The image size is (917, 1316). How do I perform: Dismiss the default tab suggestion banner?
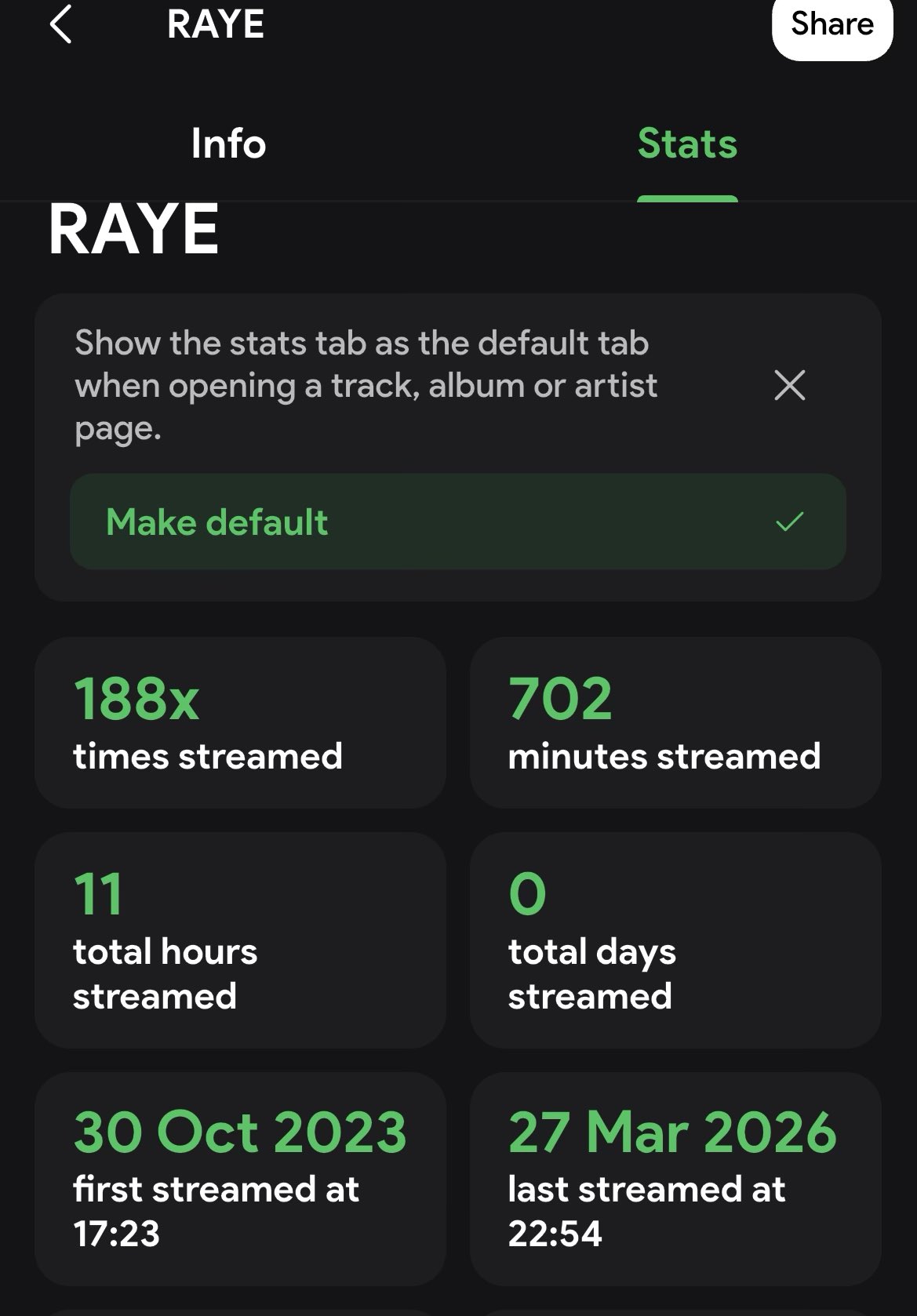tap(789, 385)
